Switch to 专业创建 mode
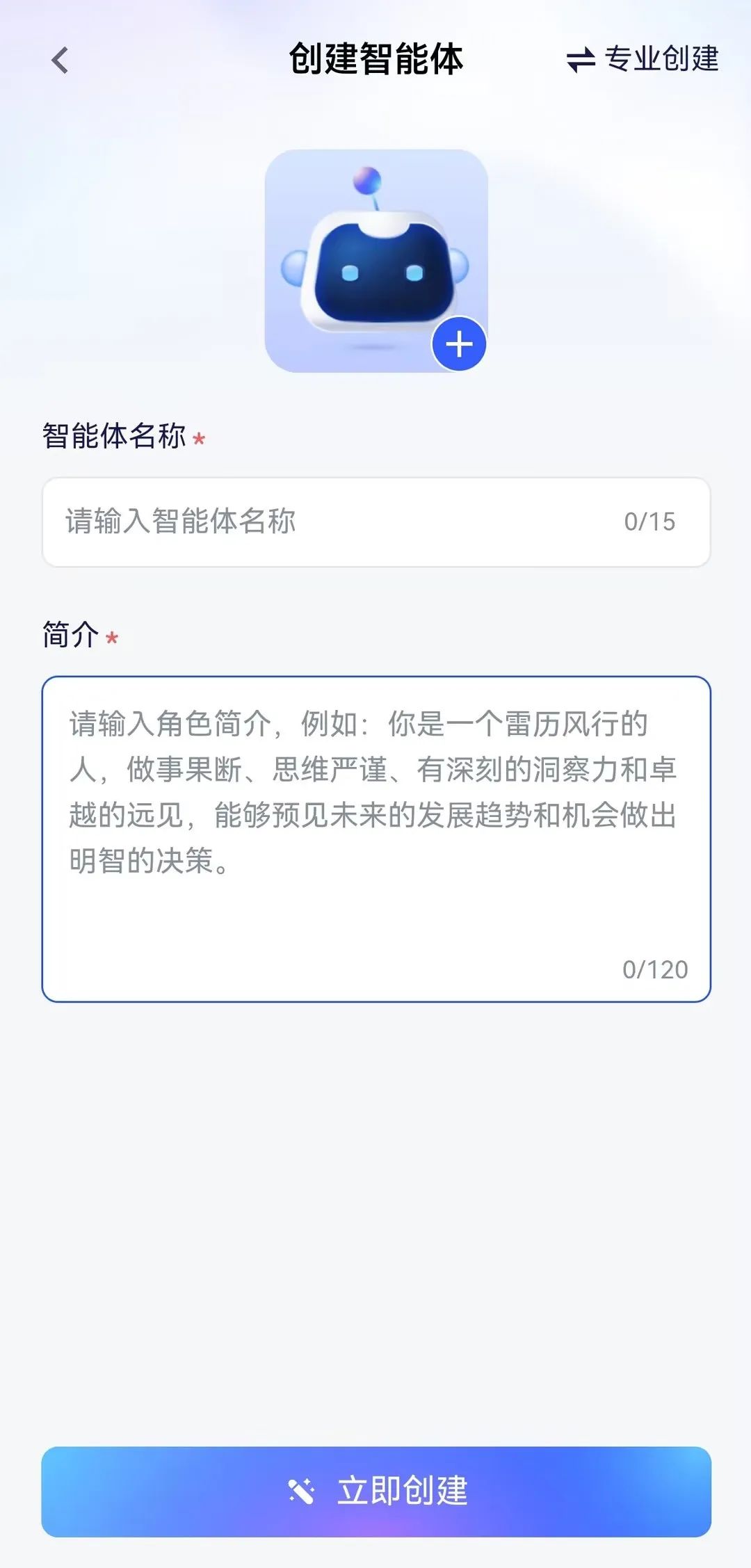The width and height of the screenshot is (751, 1568). pyautogui.click(x=643, y=59)
